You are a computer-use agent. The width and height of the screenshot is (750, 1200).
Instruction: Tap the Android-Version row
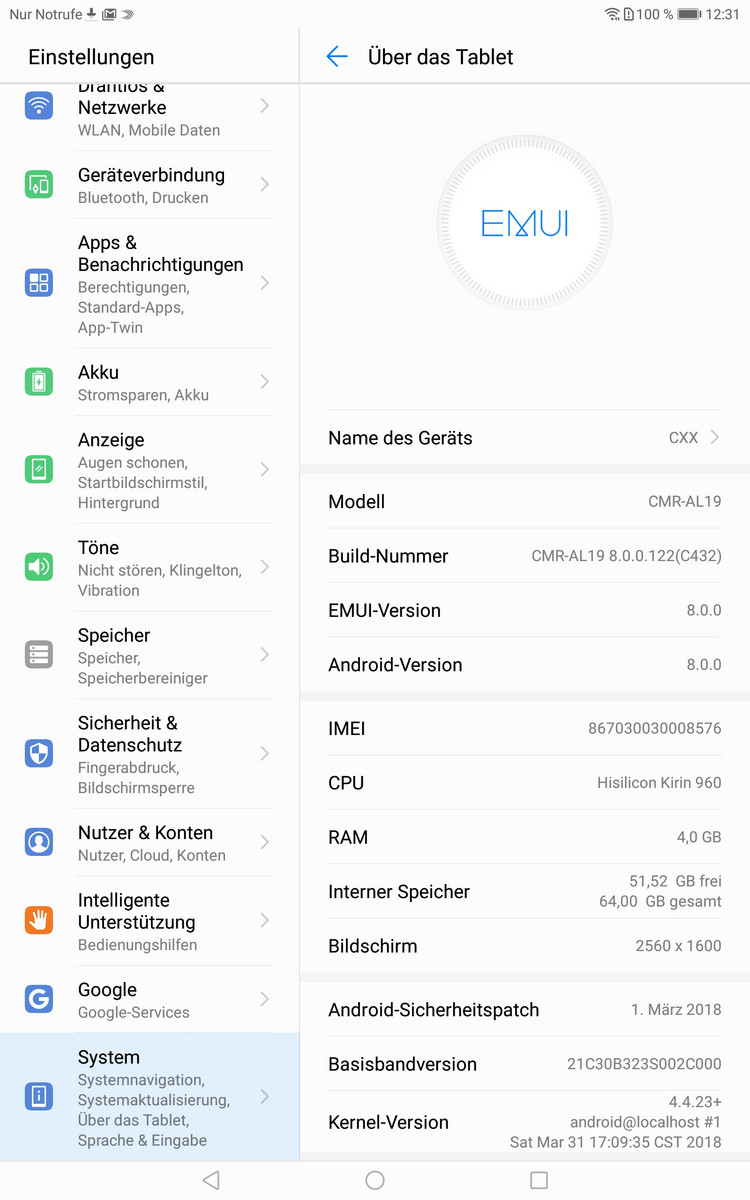(x=524, y=665)
